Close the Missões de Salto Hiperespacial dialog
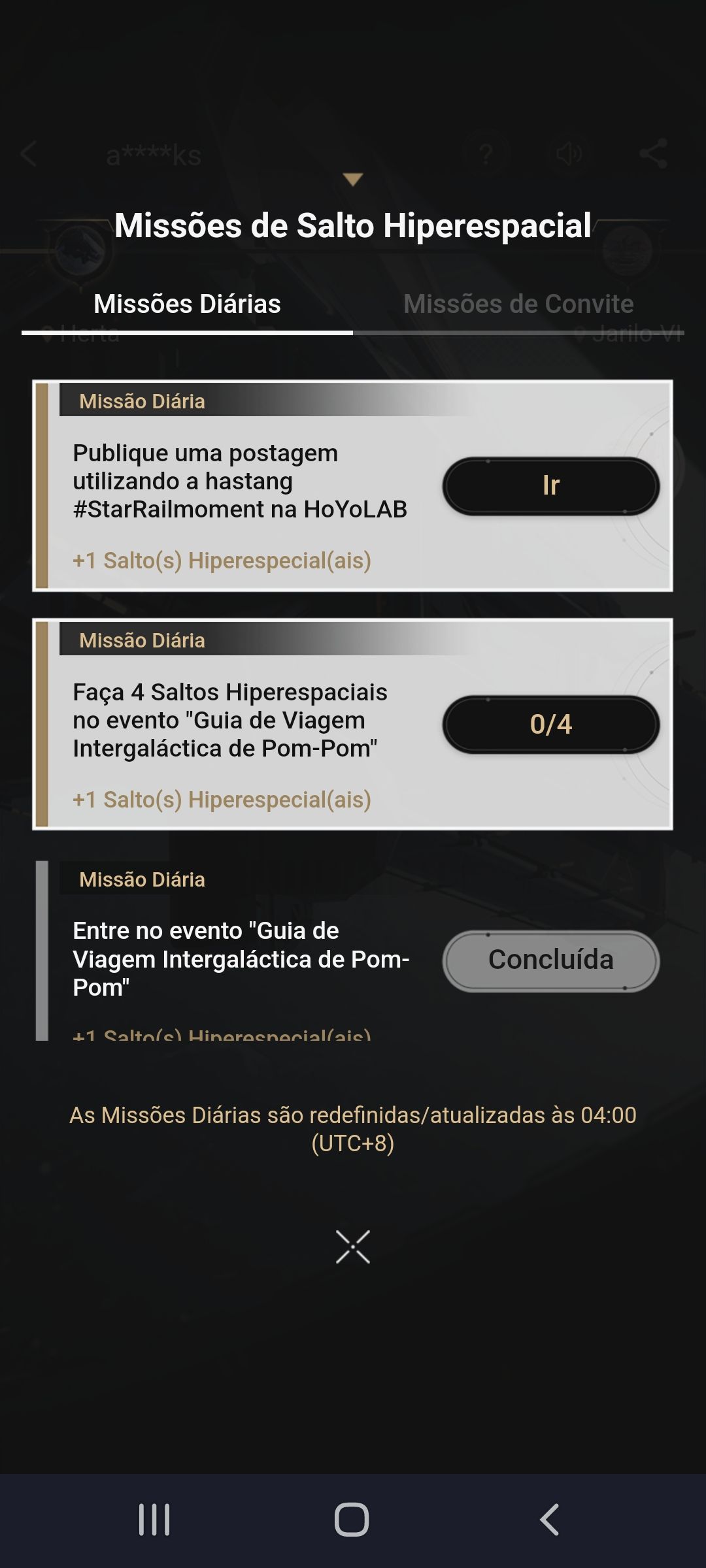This screenshot has width=706, height=1568. coord(353,1247)
